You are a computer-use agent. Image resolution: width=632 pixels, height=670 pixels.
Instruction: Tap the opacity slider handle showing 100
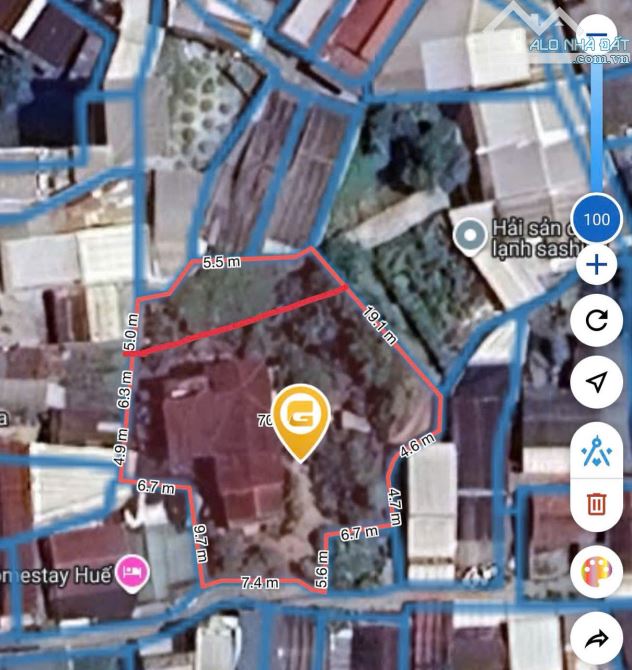[597, 218]
